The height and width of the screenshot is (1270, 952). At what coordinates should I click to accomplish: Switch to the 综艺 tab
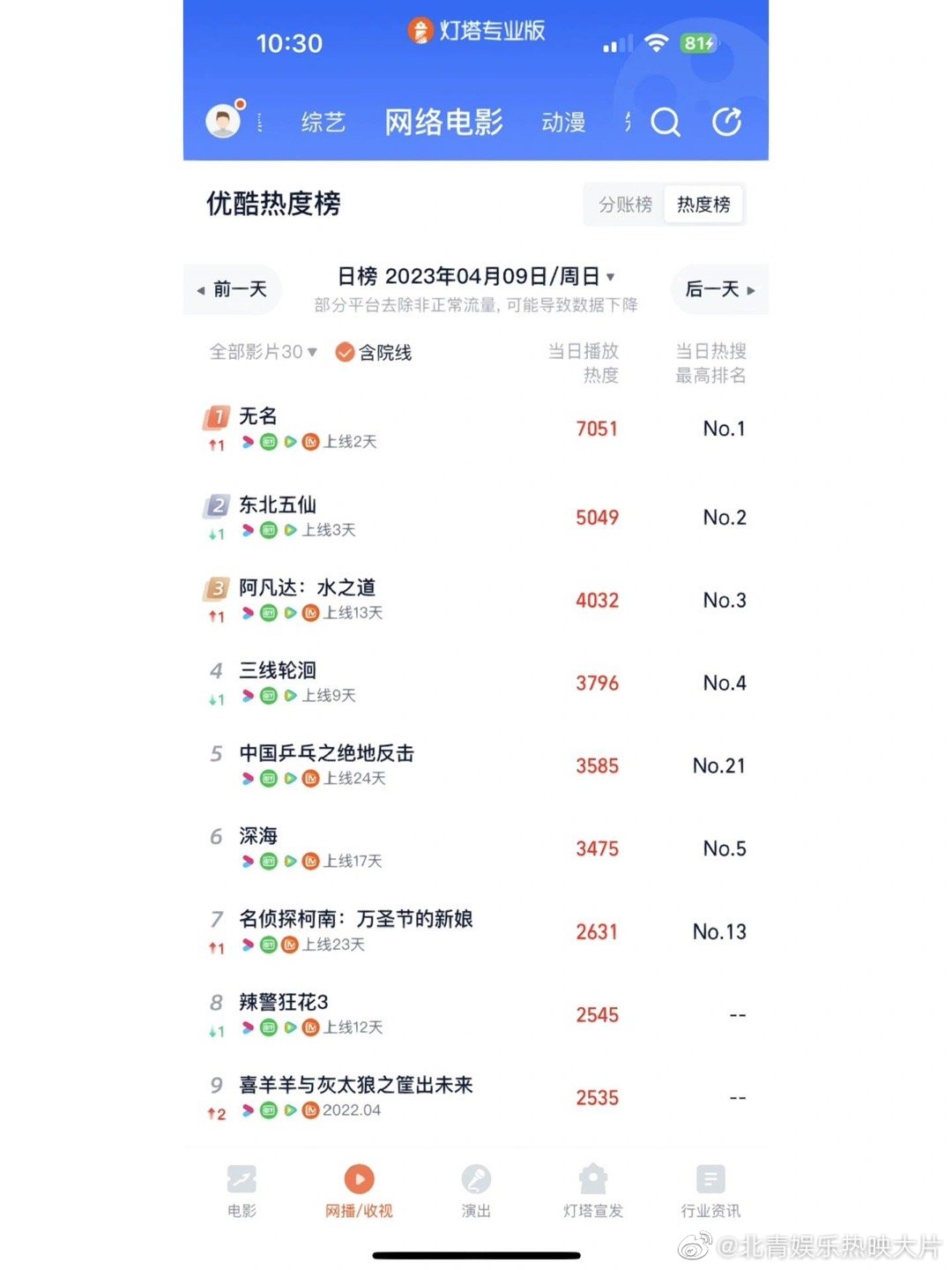tap(323, 123)
